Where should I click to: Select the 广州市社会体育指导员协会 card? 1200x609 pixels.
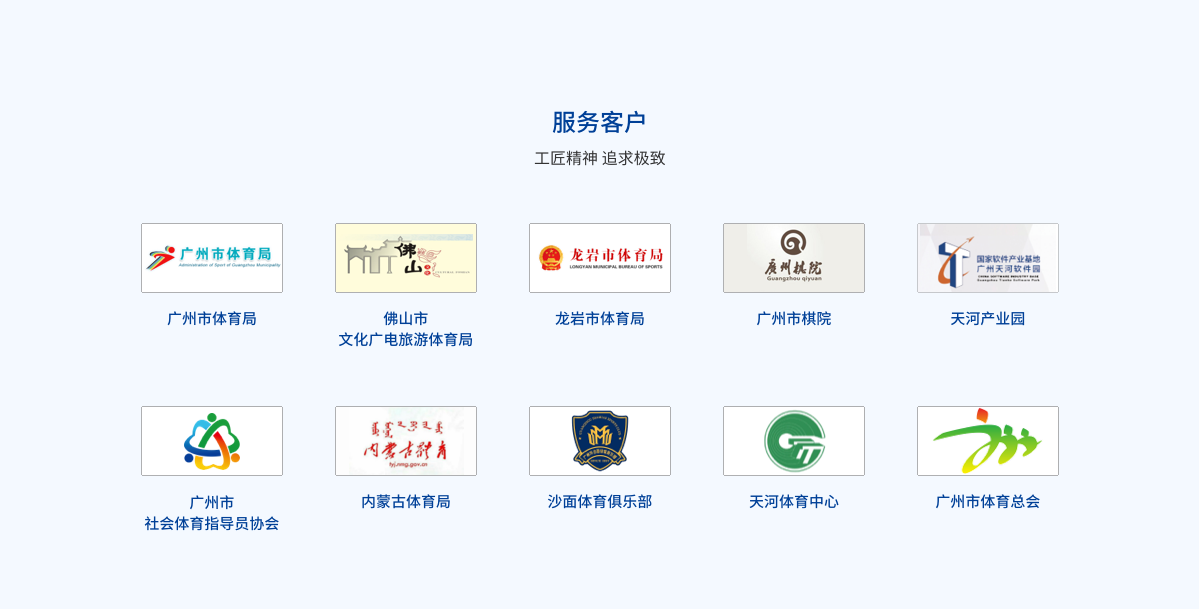212,441
